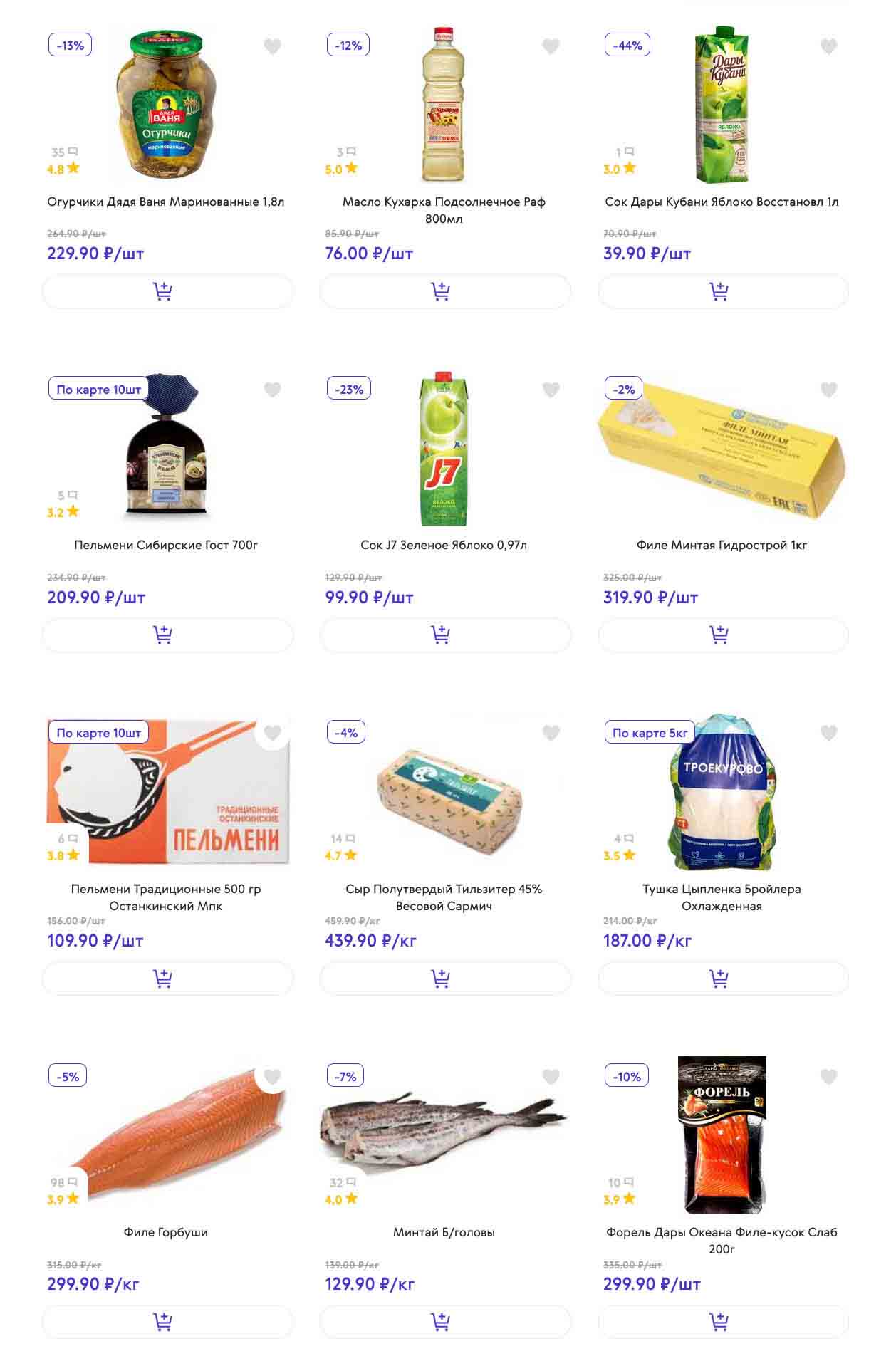Favorite Огурчики Дядя Ваня Маринованные
This screenshot has width=896, height=1366.
(x=272, y=46)
